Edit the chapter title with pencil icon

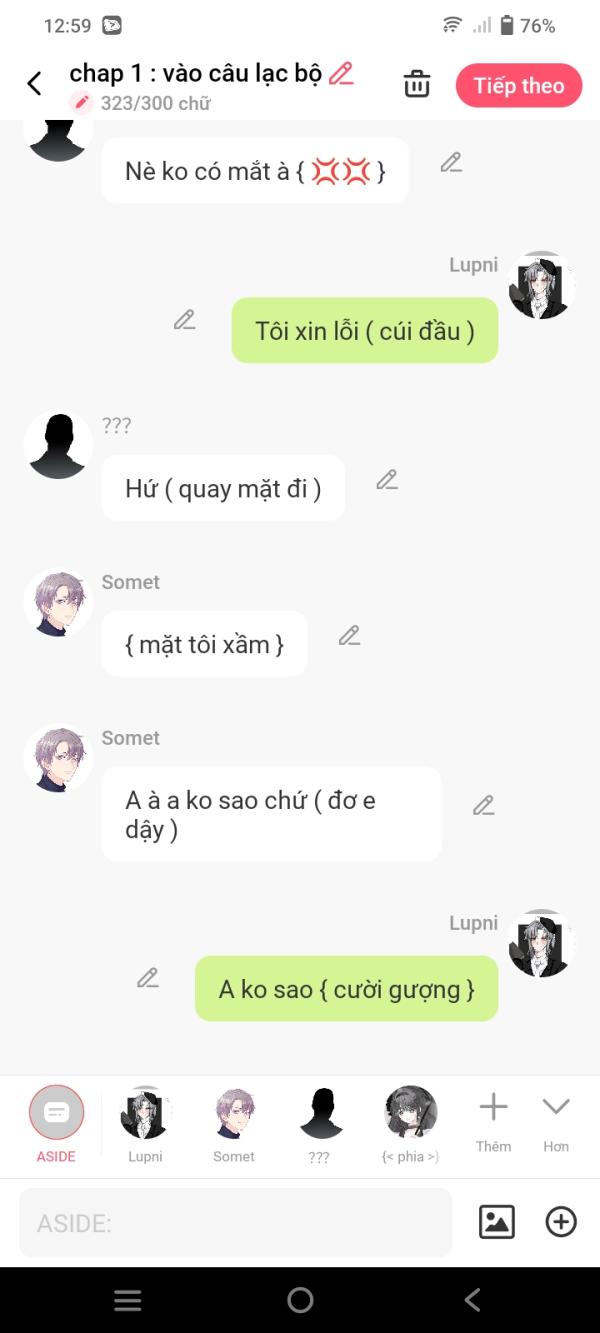pyautogui.click(x=341, y=73)
